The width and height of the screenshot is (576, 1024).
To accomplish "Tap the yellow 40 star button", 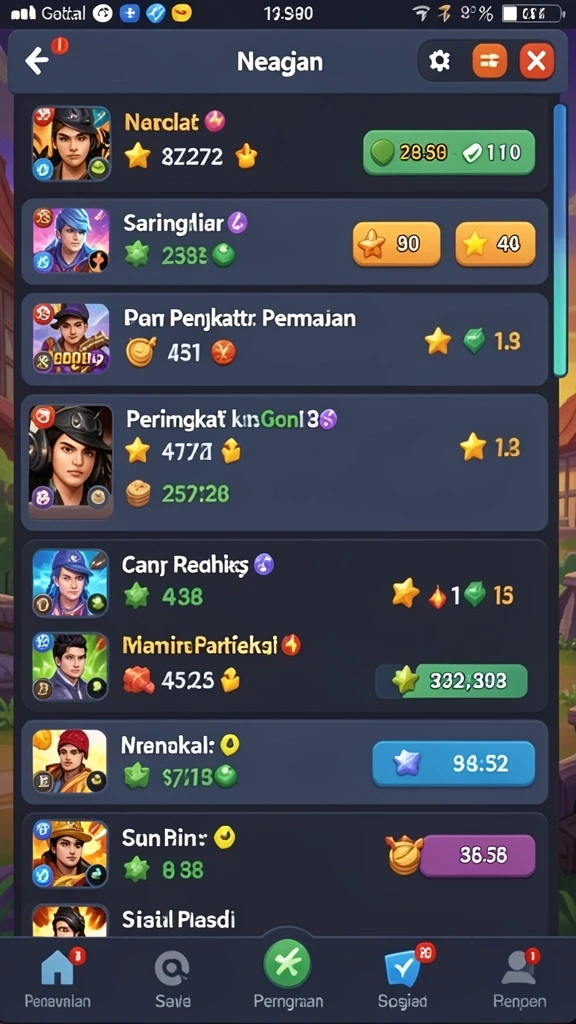I will 495,244.
